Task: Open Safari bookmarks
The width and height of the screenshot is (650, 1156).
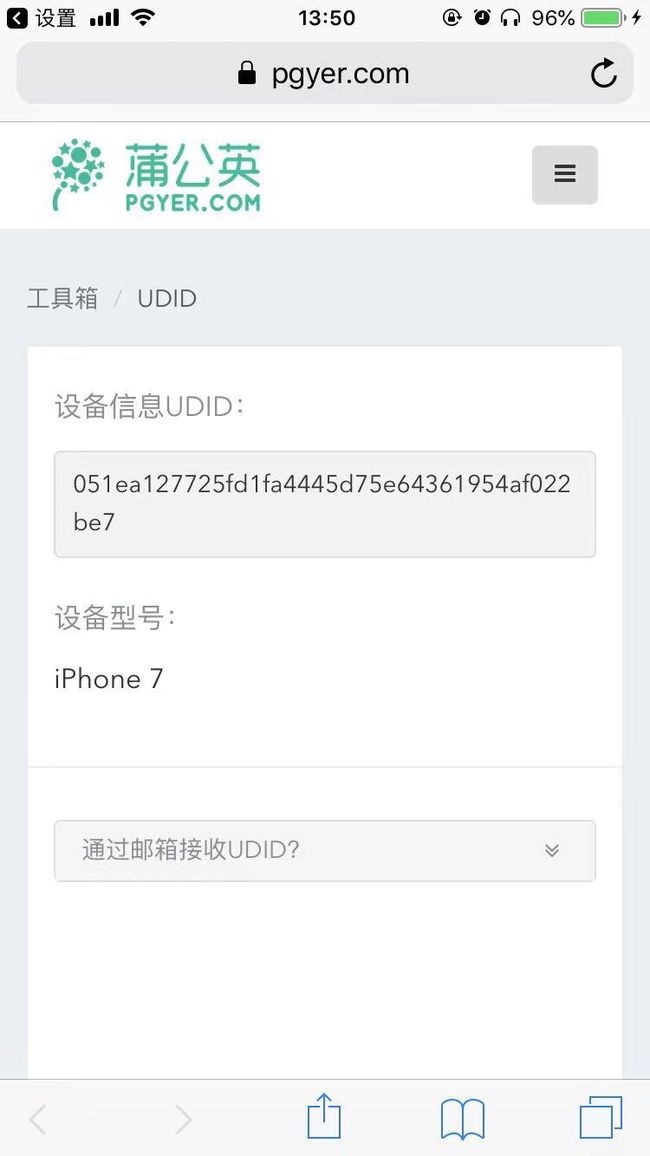Action: click(x=462, y=1119)
